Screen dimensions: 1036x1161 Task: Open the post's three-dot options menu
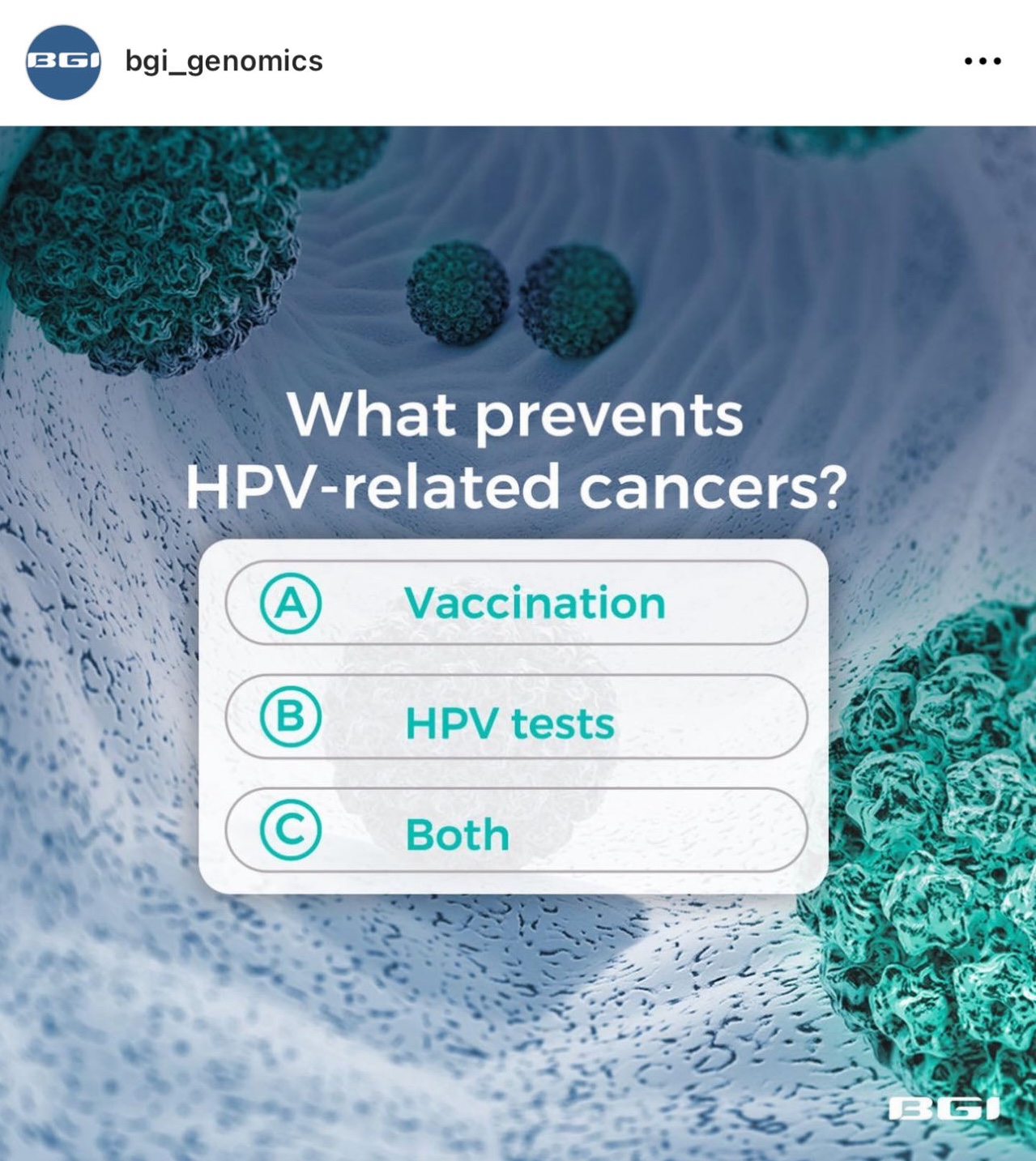983,61
